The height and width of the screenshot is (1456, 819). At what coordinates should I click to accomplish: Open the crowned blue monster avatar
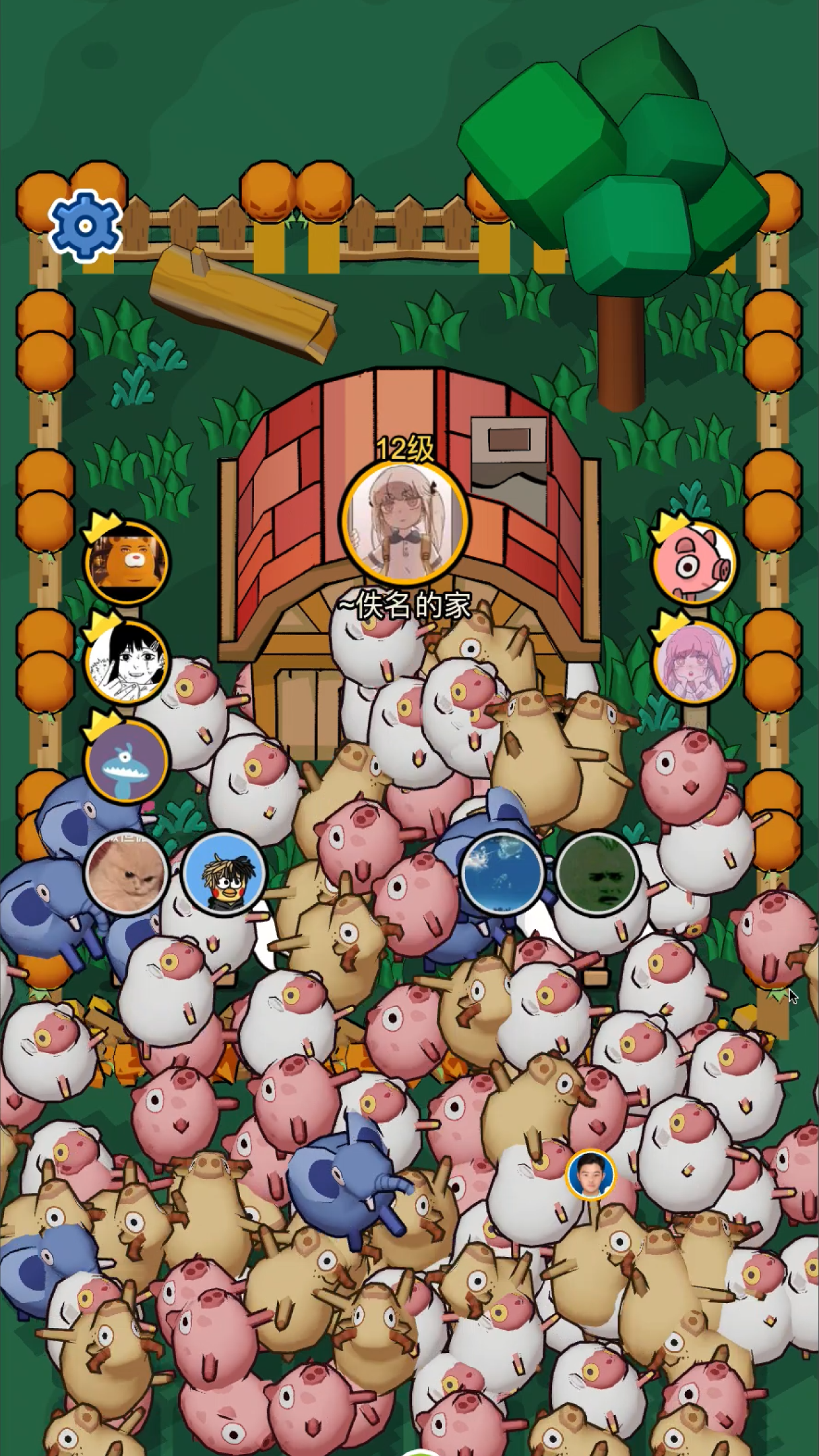click(127, 761)
